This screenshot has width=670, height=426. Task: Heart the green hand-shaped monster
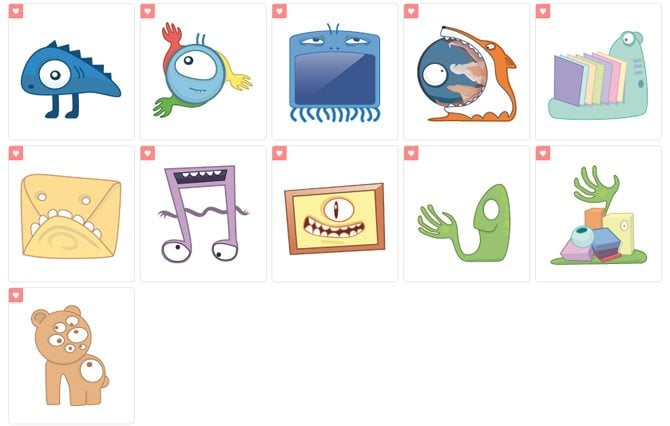click(x=412, y=154)
